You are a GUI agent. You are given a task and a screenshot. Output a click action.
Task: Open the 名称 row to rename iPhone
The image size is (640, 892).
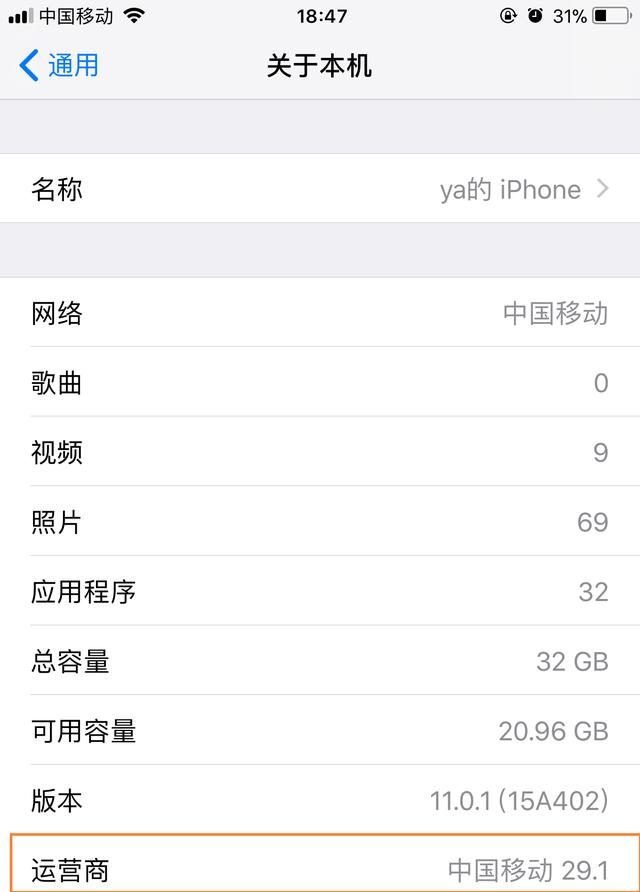(320, 189)
